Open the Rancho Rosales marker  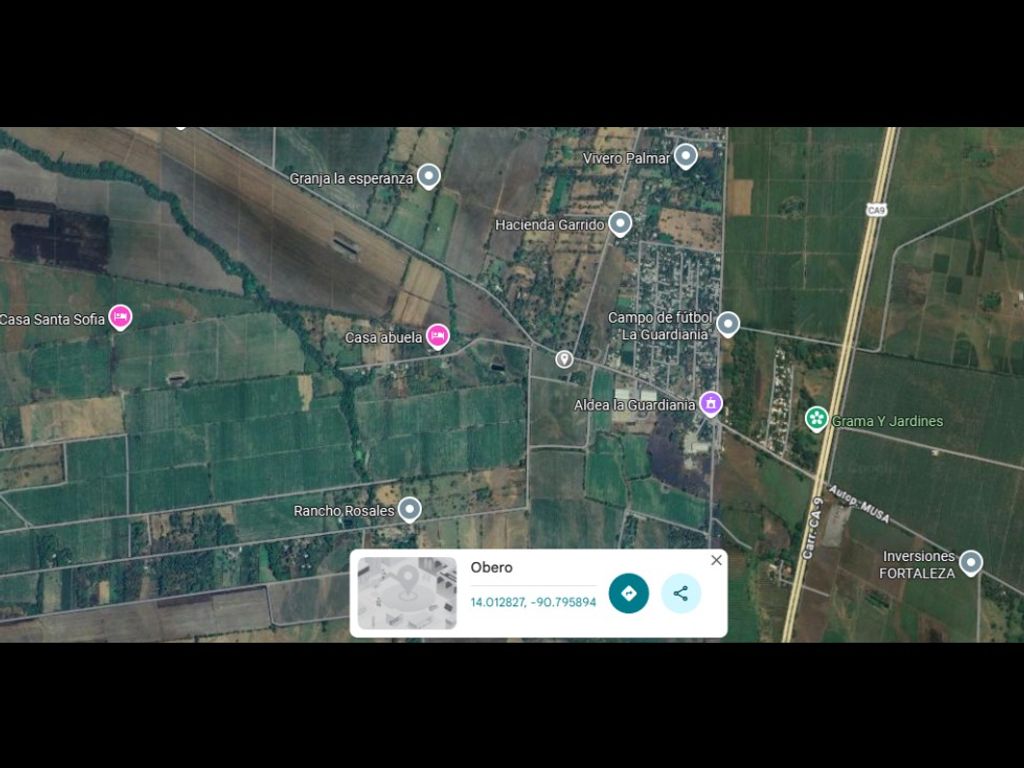point(410,509)
